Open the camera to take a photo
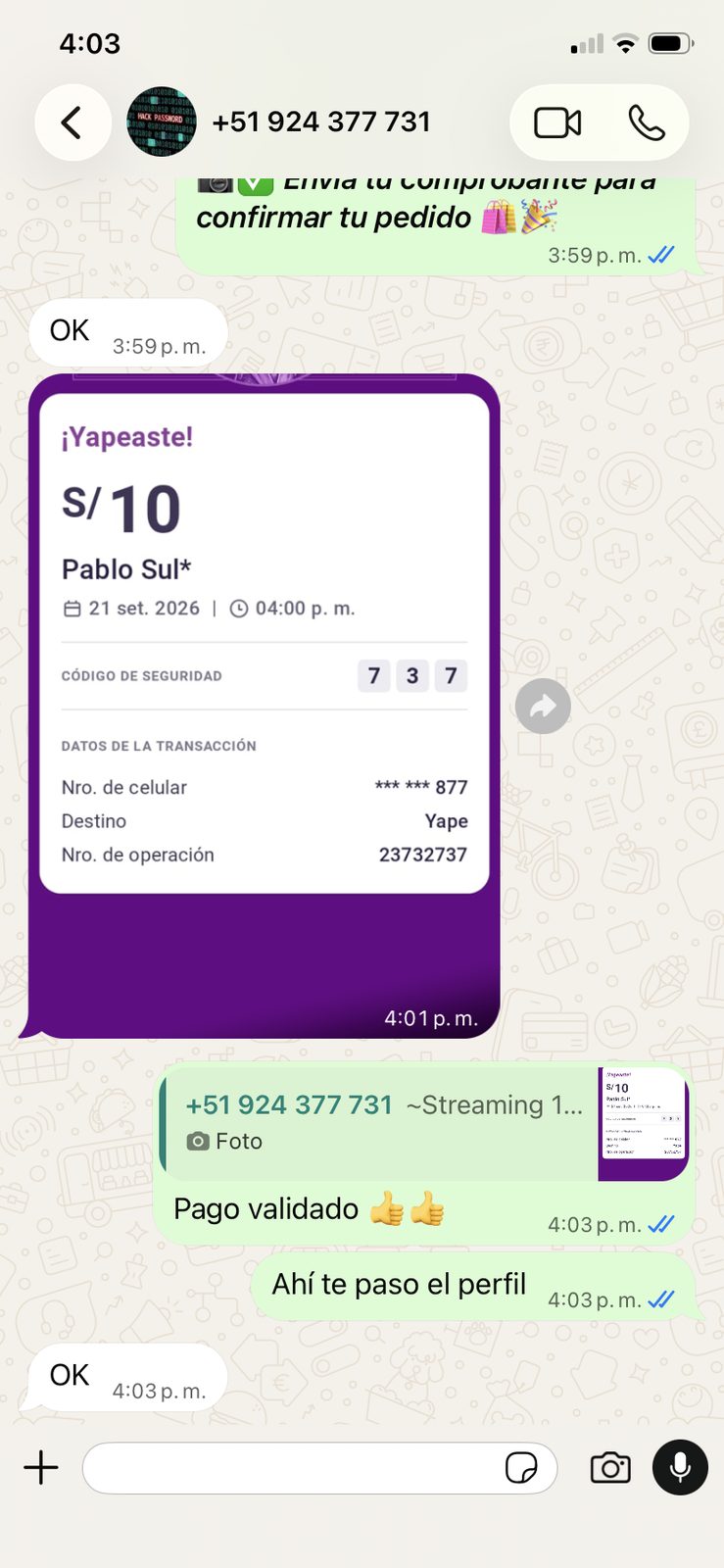 tap(610, 1468)
